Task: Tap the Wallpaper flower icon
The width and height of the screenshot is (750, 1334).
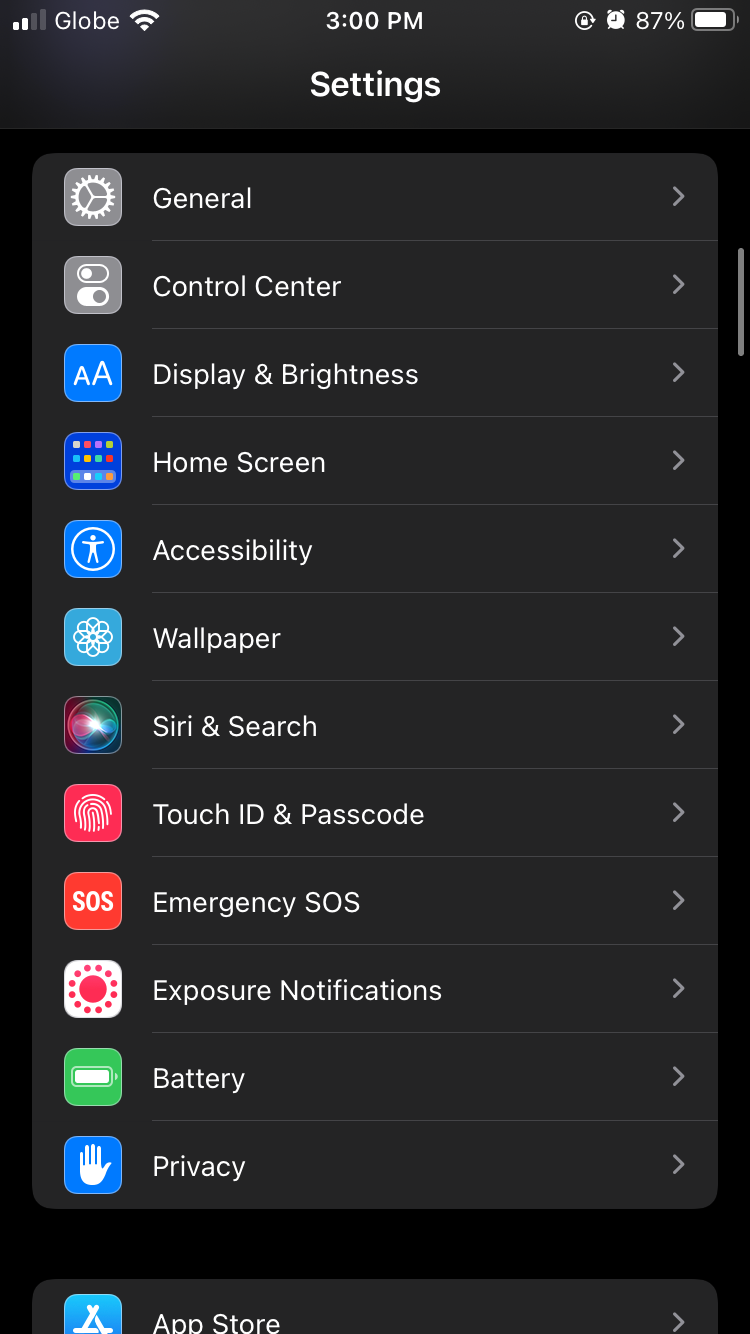Action: pos(92,637)
